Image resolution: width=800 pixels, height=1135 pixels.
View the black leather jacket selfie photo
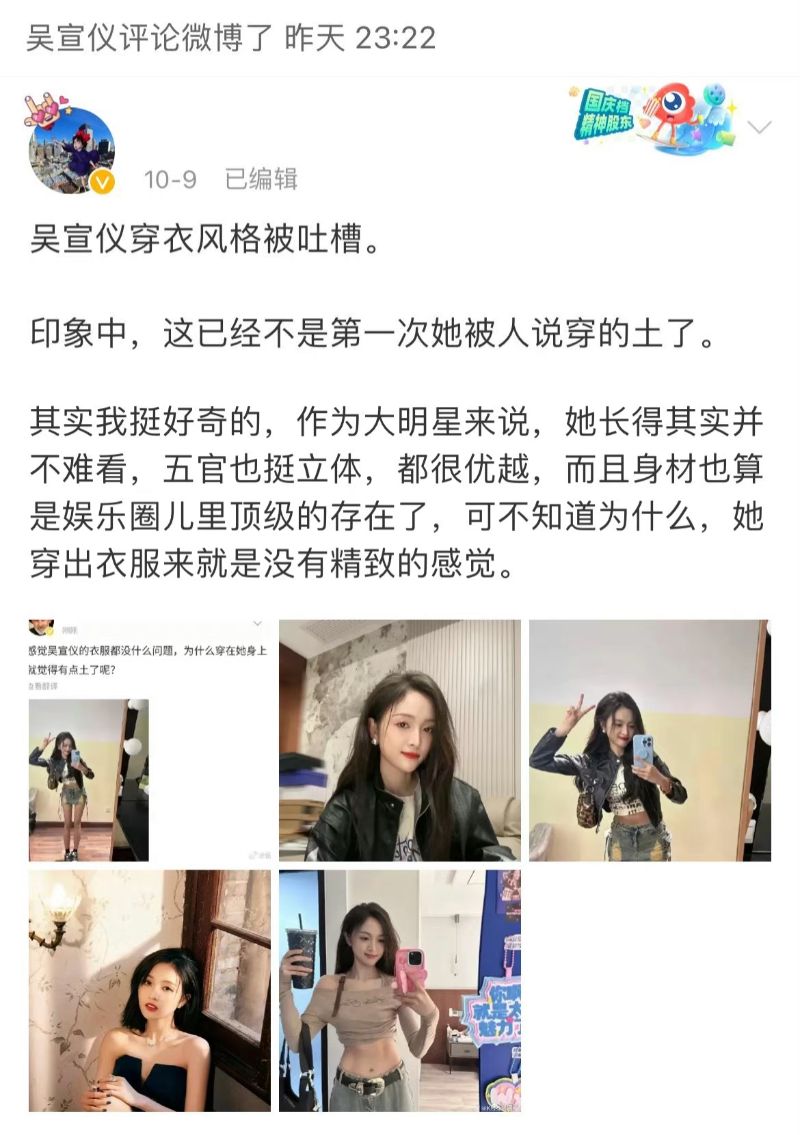point(399,740)
